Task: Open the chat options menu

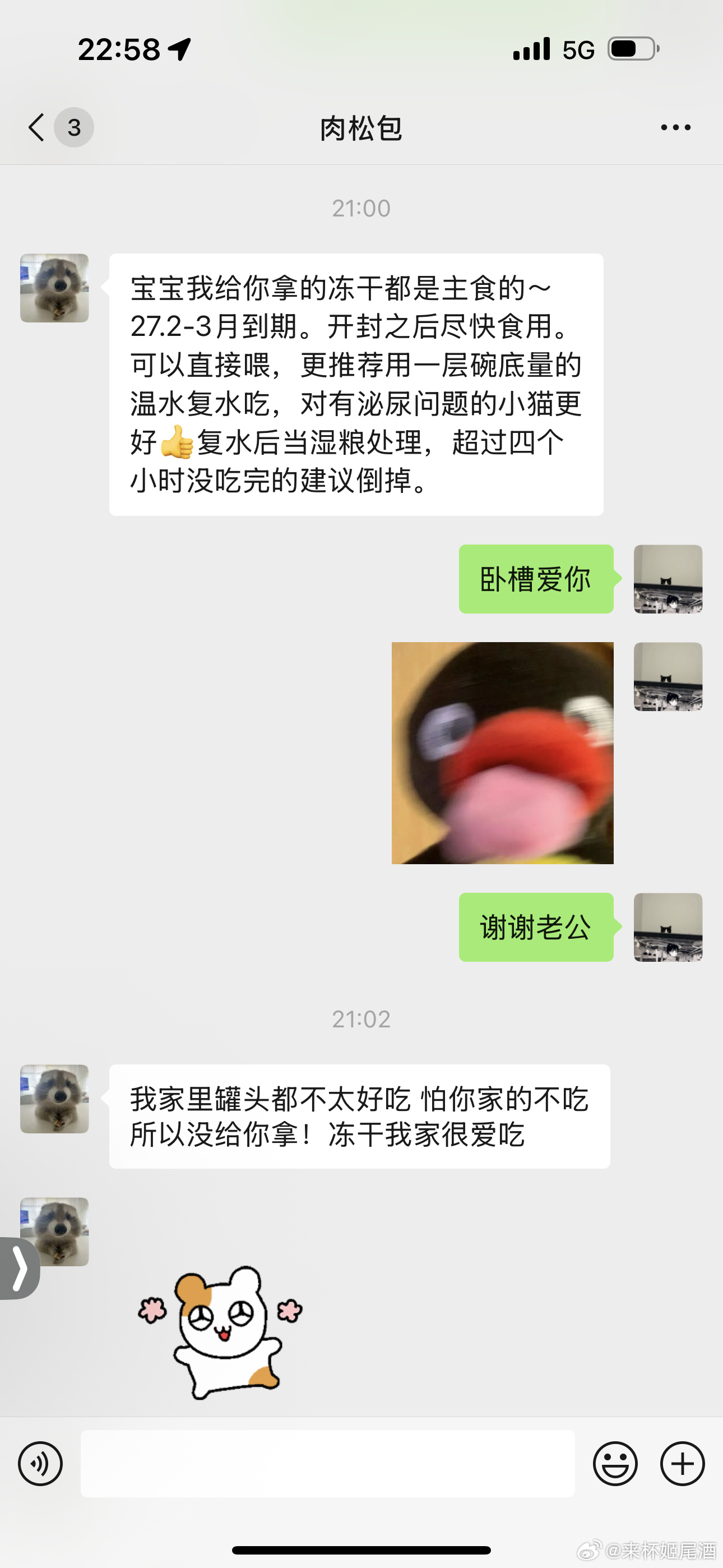Action: tap(675, 128)
